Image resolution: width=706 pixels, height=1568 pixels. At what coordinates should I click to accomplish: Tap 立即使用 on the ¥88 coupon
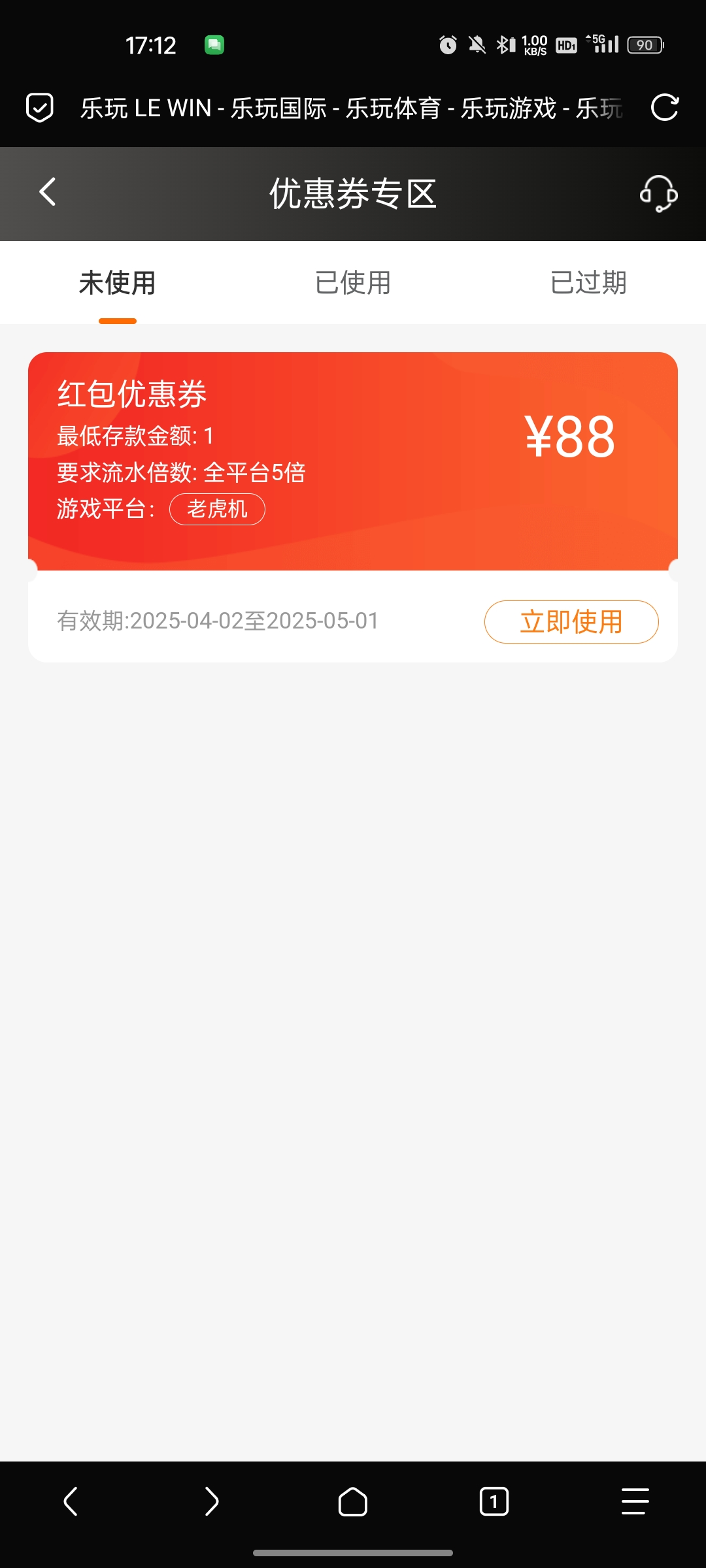(x=571, y=622)
